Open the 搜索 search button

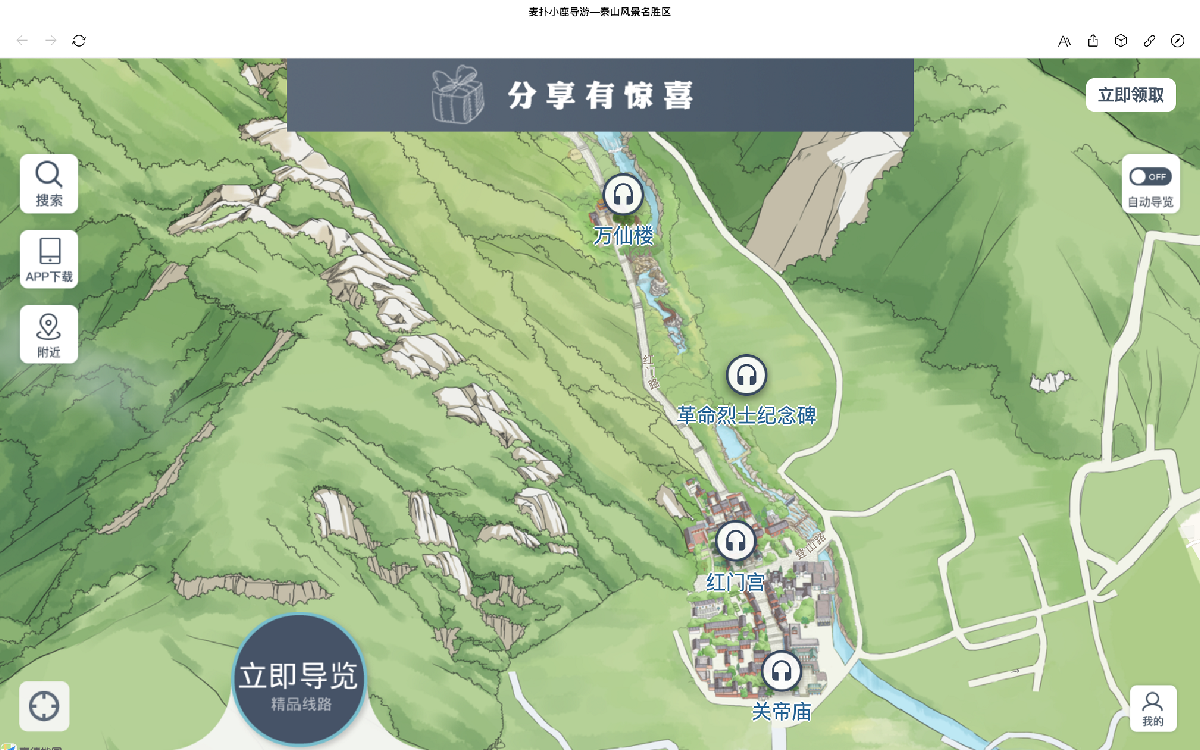[x=49, y=183]
